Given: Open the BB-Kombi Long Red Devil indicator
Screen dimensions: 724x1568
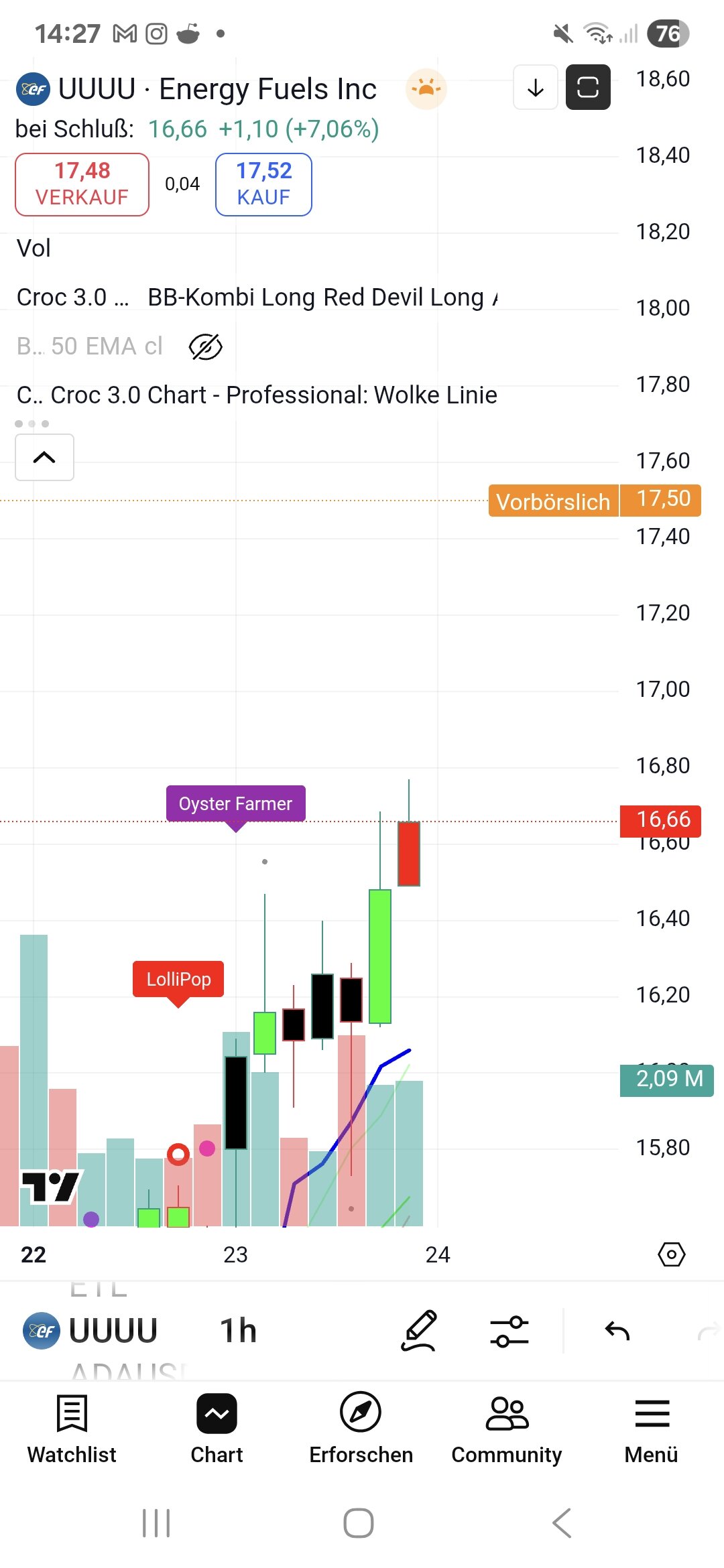Looking at the screenshot, I should click(322, 298).
